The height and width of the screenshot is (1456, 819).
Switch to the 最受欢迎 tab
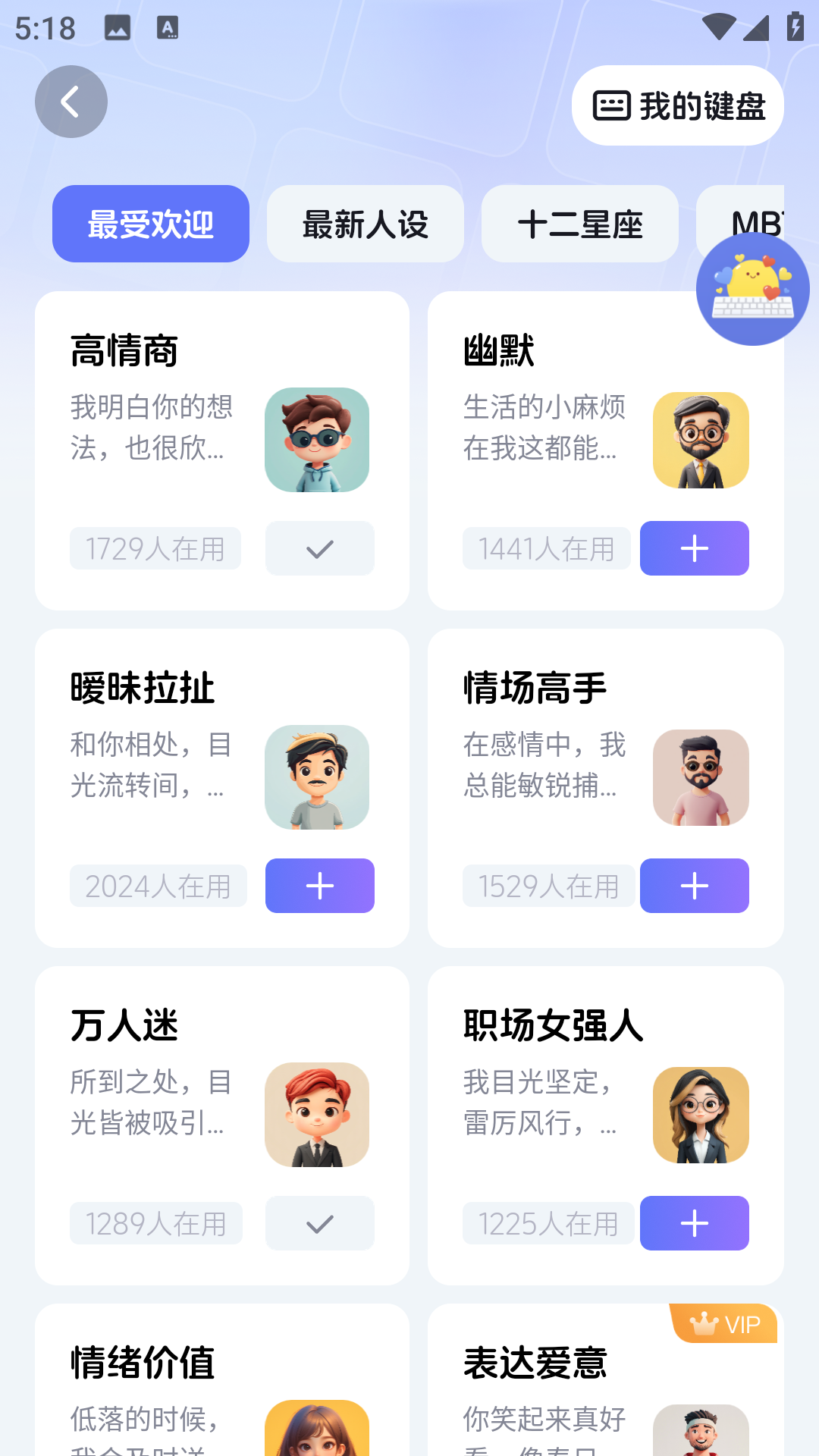coord(150,224)
